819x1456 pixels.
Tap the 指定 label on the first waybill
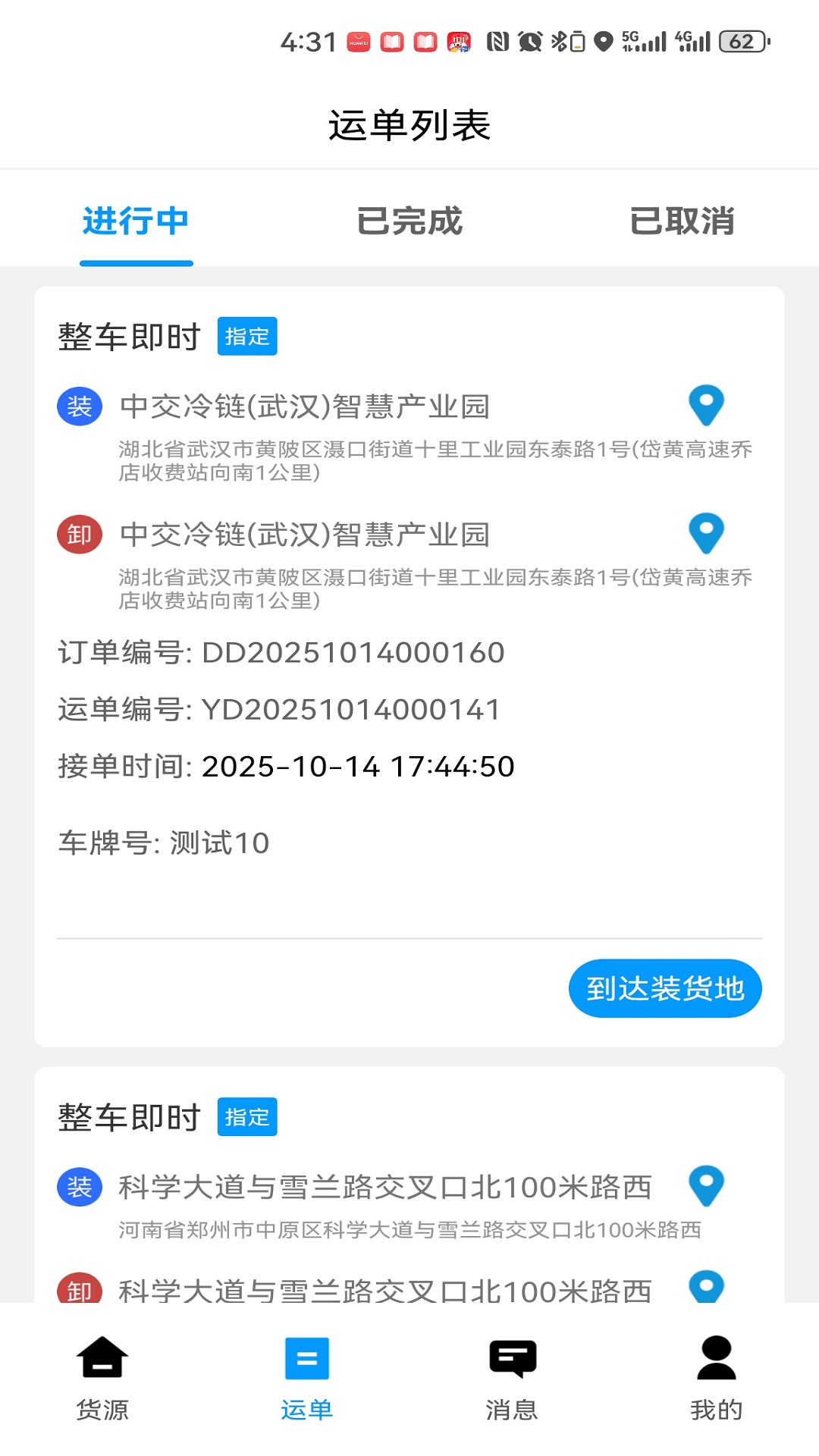246,335
